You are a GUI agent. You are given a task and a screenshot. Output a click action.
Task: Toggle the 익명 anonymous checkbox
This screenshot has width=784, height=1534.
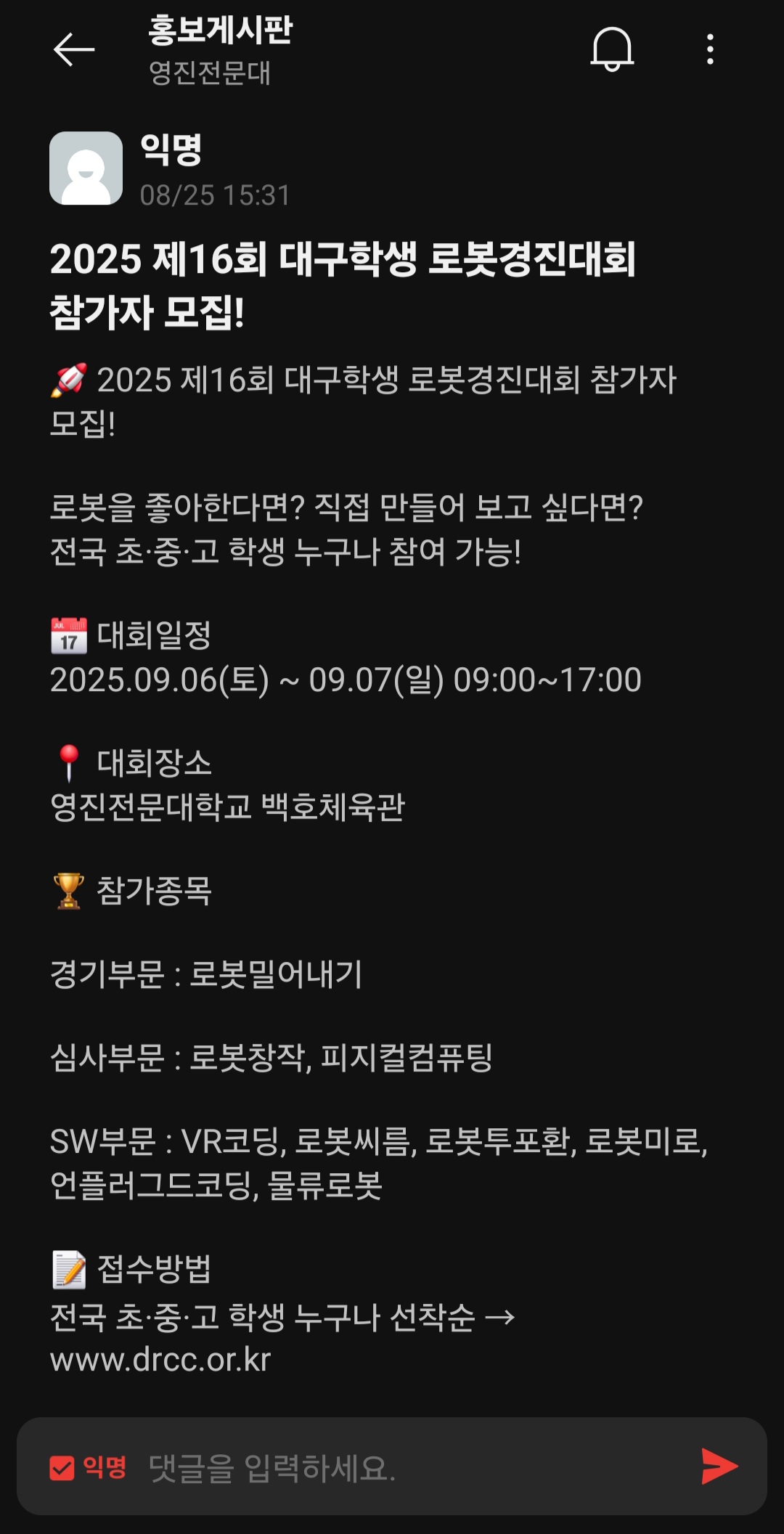(62, 1467)
